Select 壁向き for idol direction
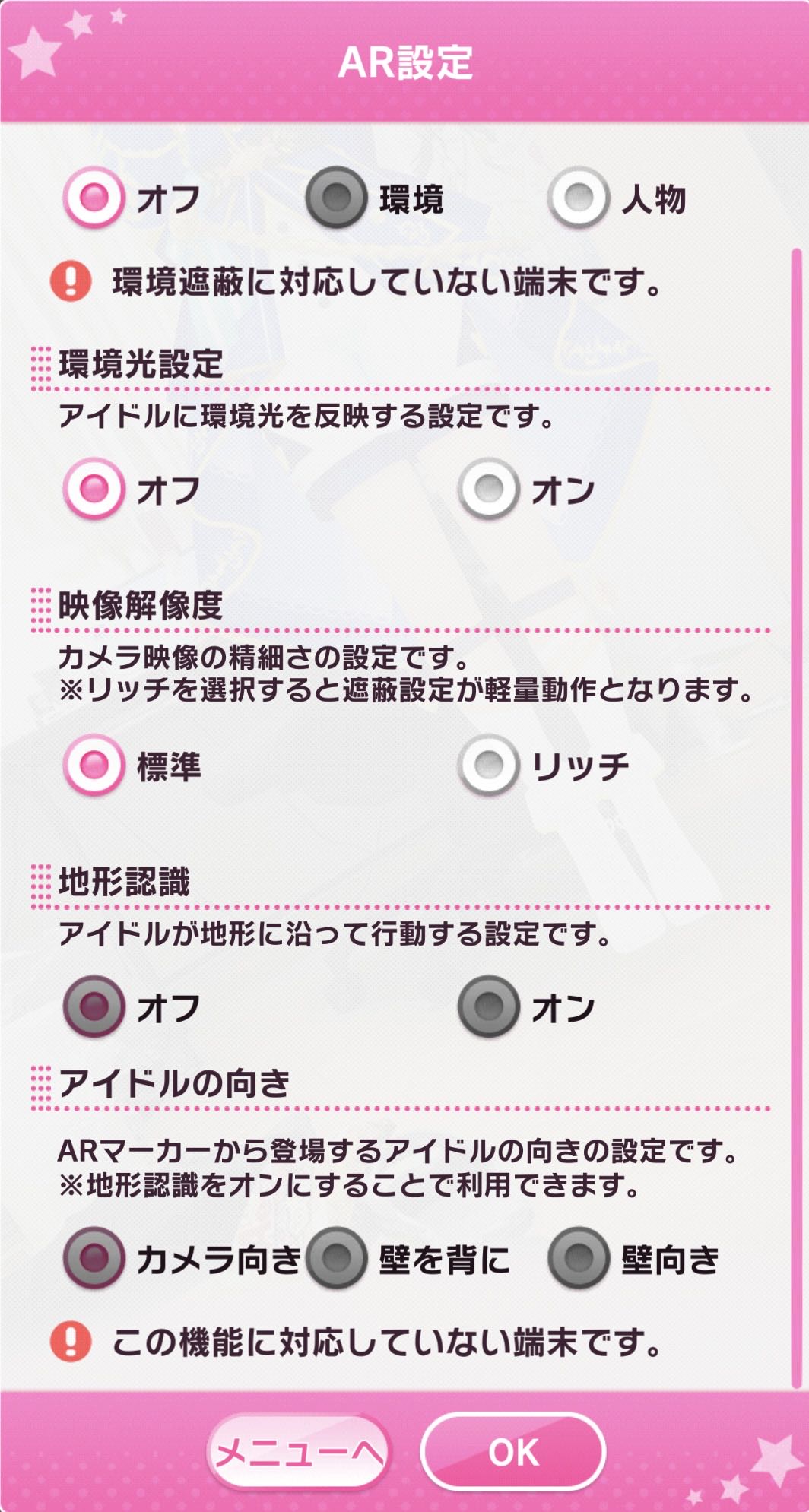 (579, 1258)
